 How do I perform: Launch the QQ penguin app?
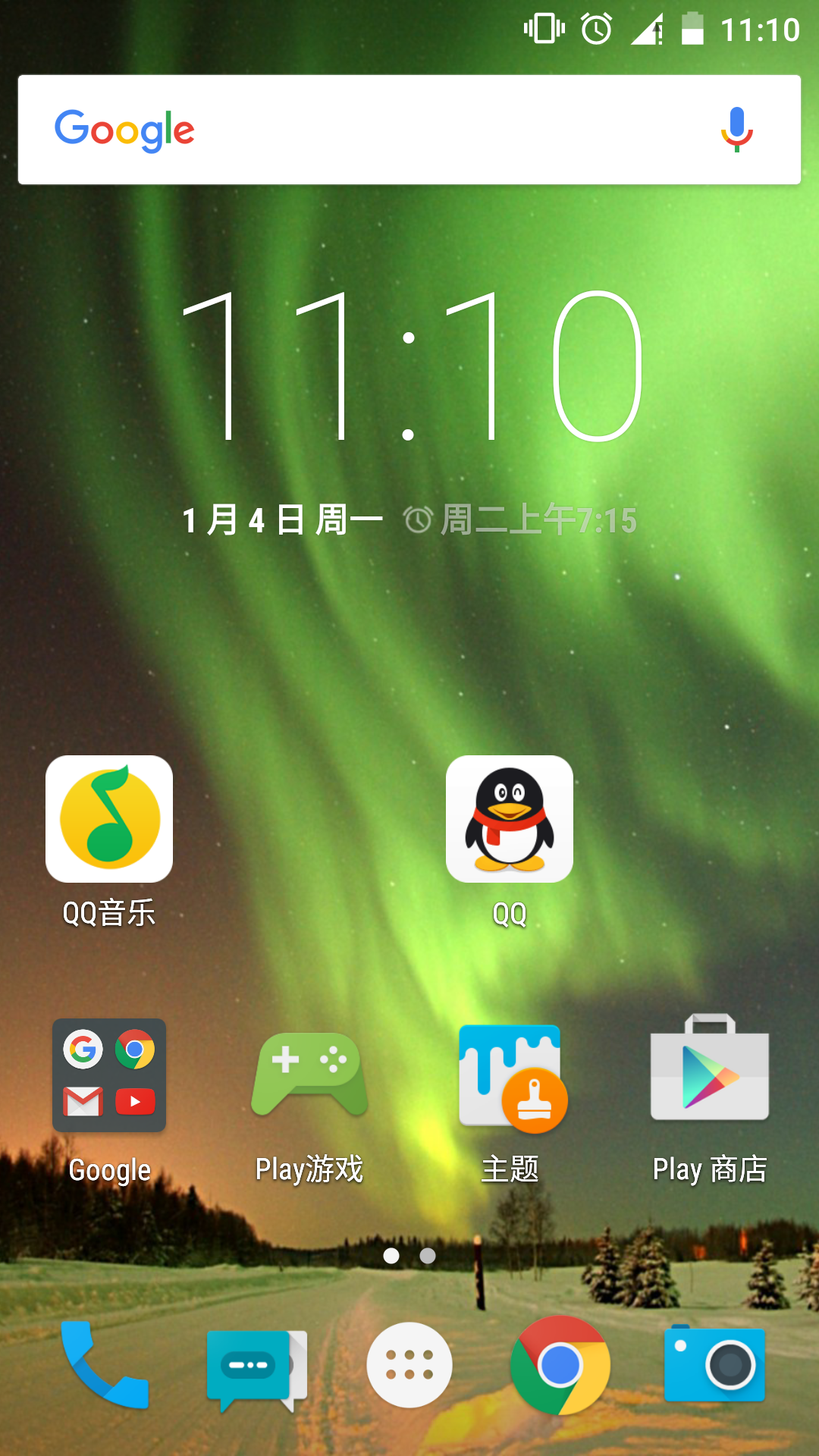pyautogui.click(x=510, y=820)
